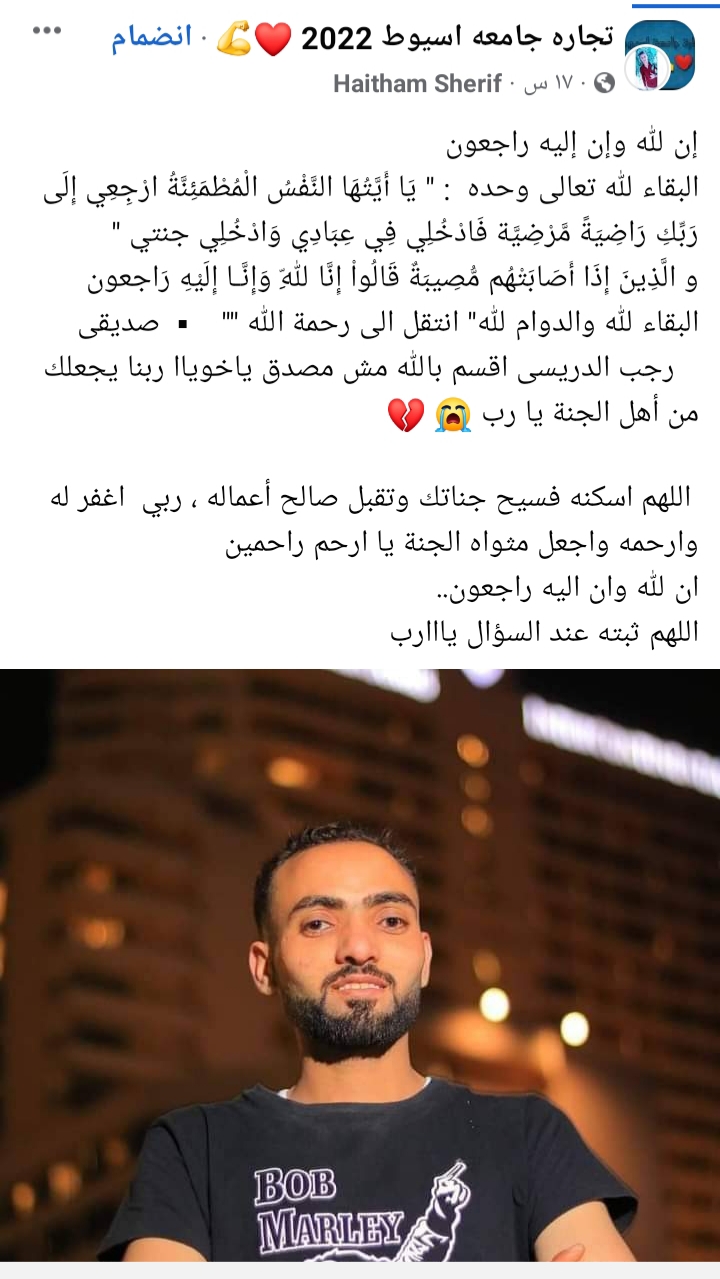
Task: Open Haitham Sherif's profile
Action: [417, 84]
